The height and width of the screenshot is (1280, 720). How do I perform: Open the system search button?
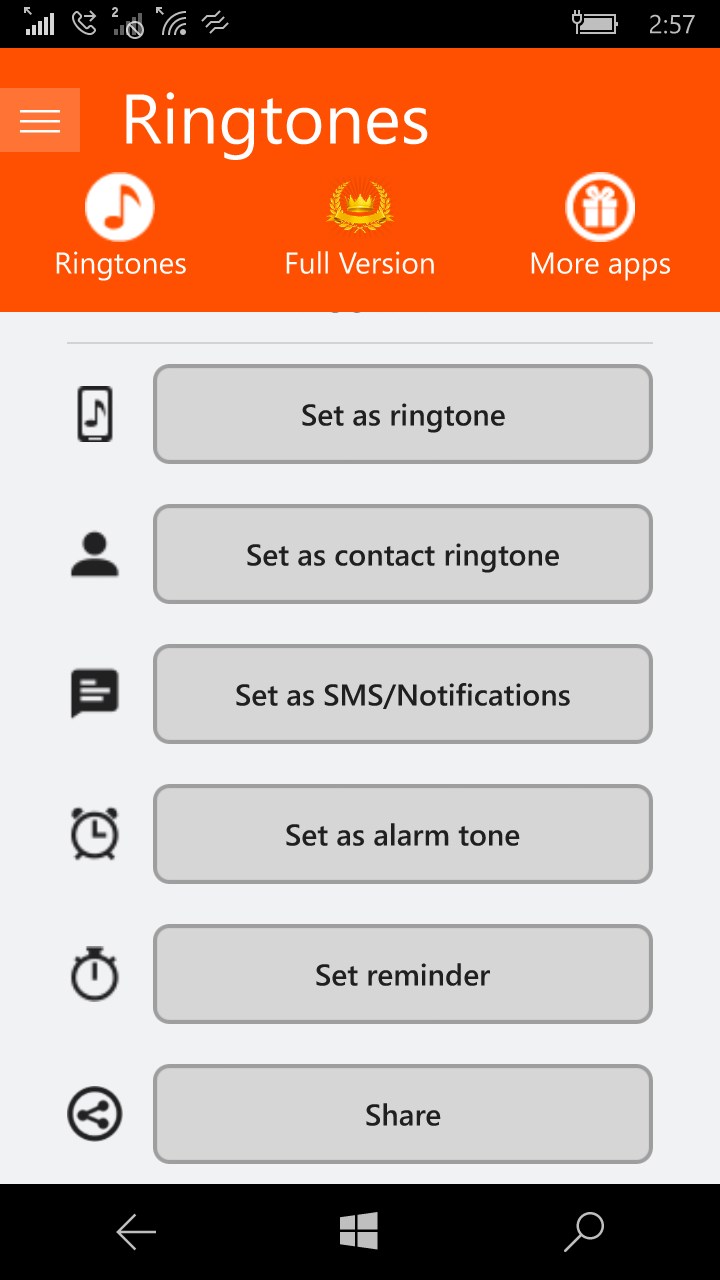[584, 1232]
